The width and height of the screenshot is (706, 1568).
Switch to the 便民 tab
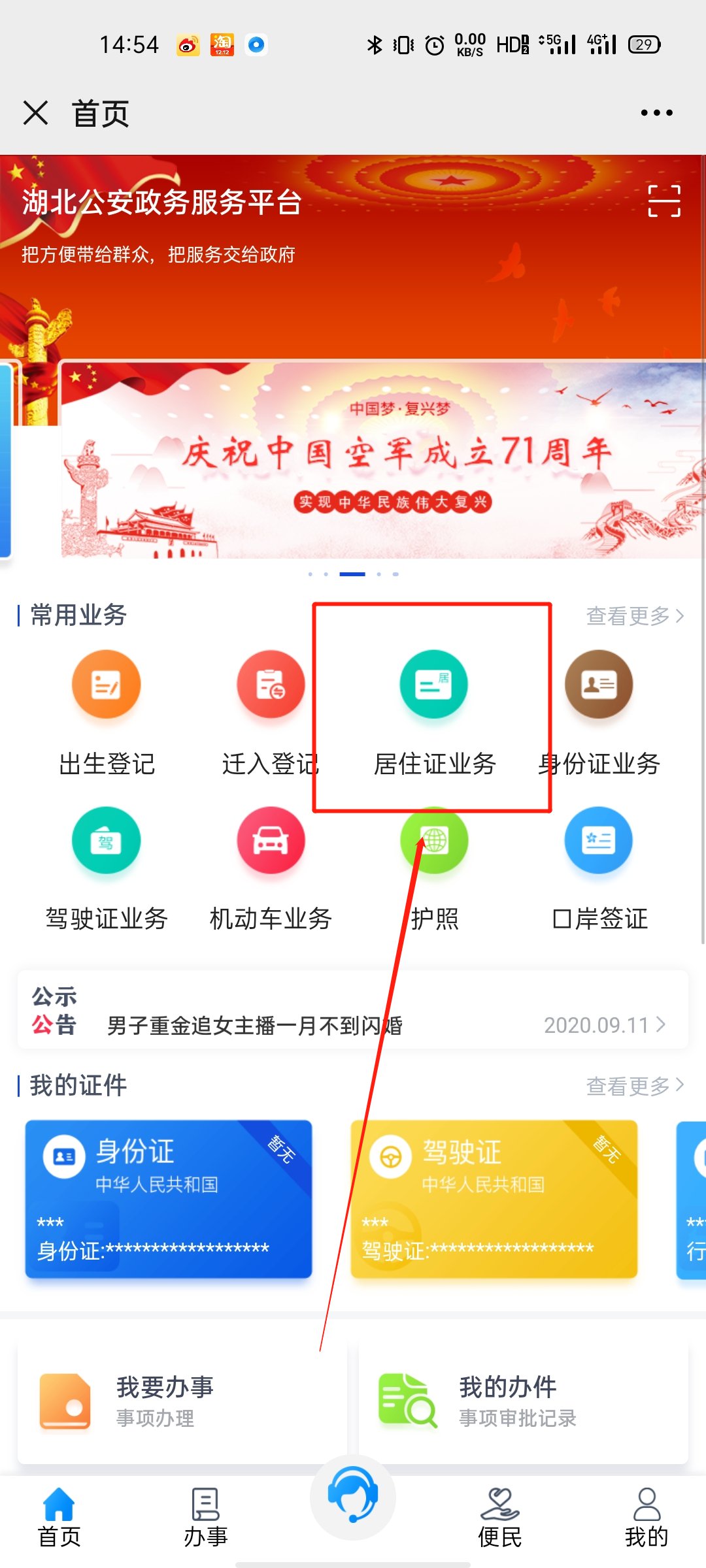tap(499, 1516)
